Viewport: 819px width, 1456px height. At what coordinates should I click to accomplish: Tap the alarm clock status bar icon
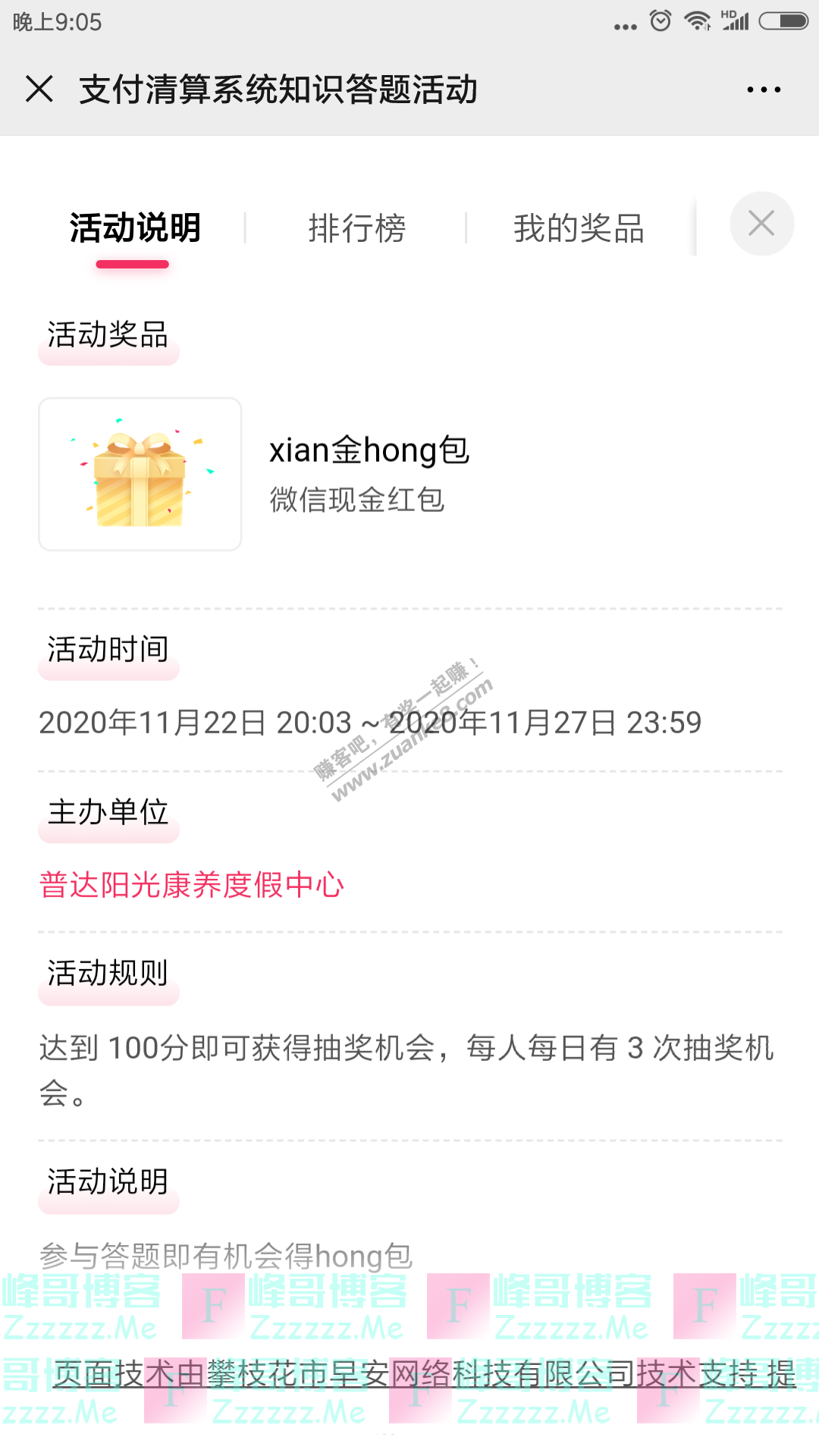point(658,20)
